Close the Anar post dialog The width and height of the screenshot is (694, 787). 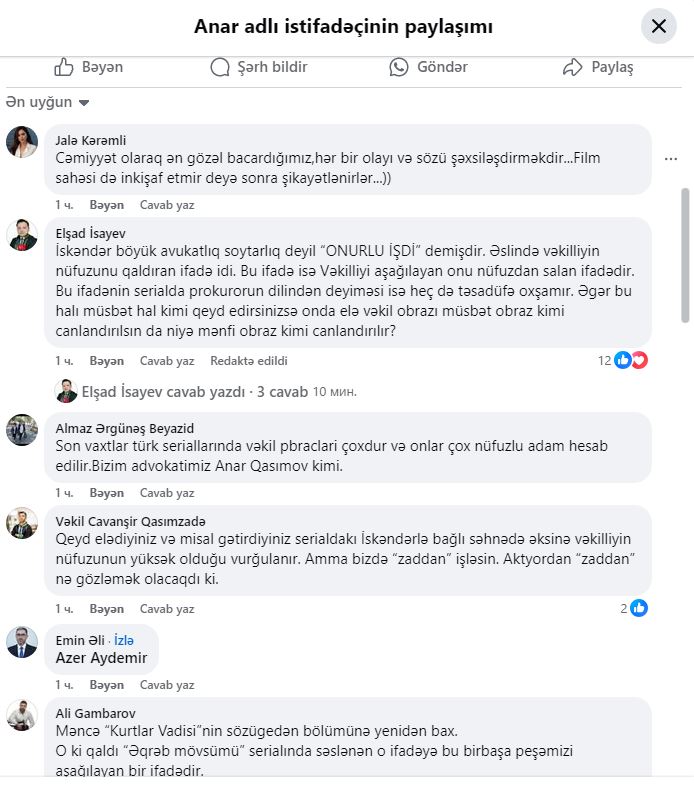pos(658,27)
